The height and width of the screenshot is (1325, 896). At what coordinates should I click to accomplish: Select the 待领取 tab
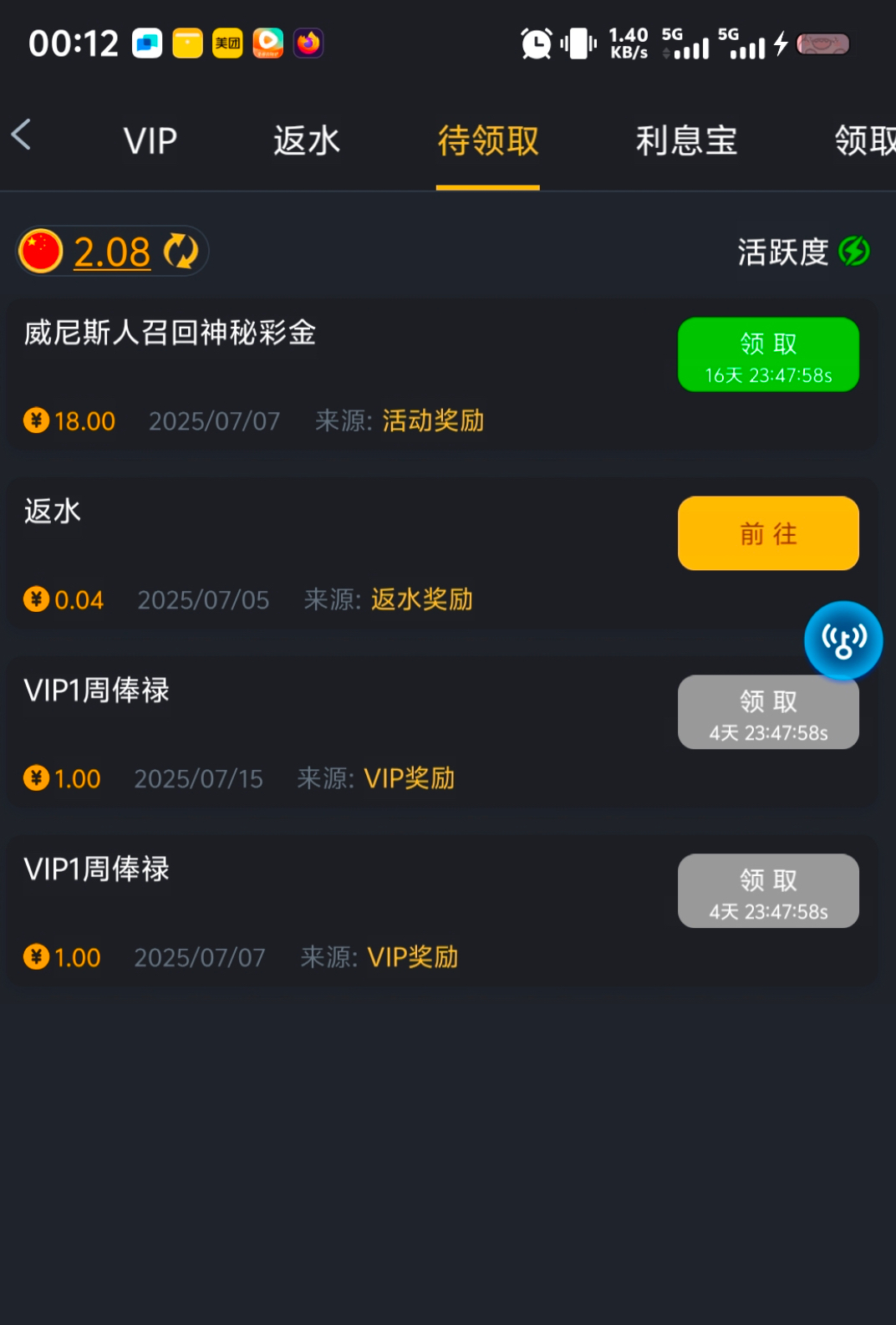[488, 140]
